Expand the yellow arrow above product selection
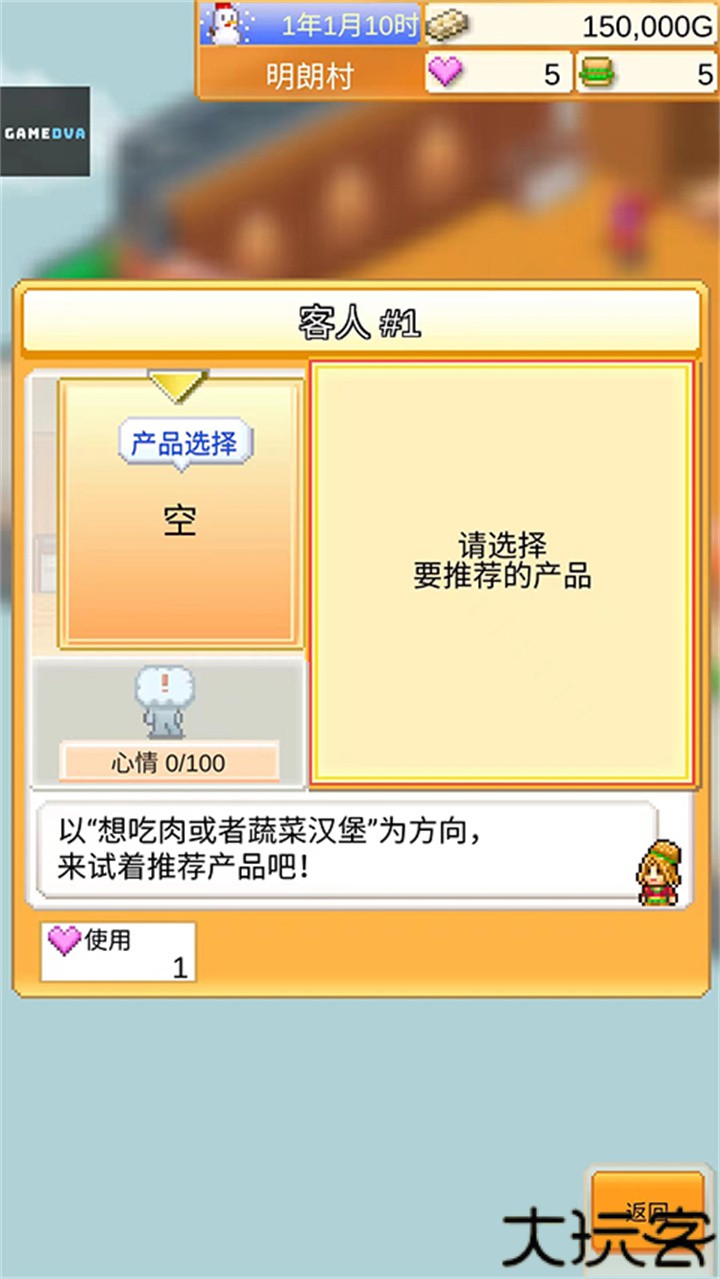The image size is (720, 1279). [x=177, y=385]
